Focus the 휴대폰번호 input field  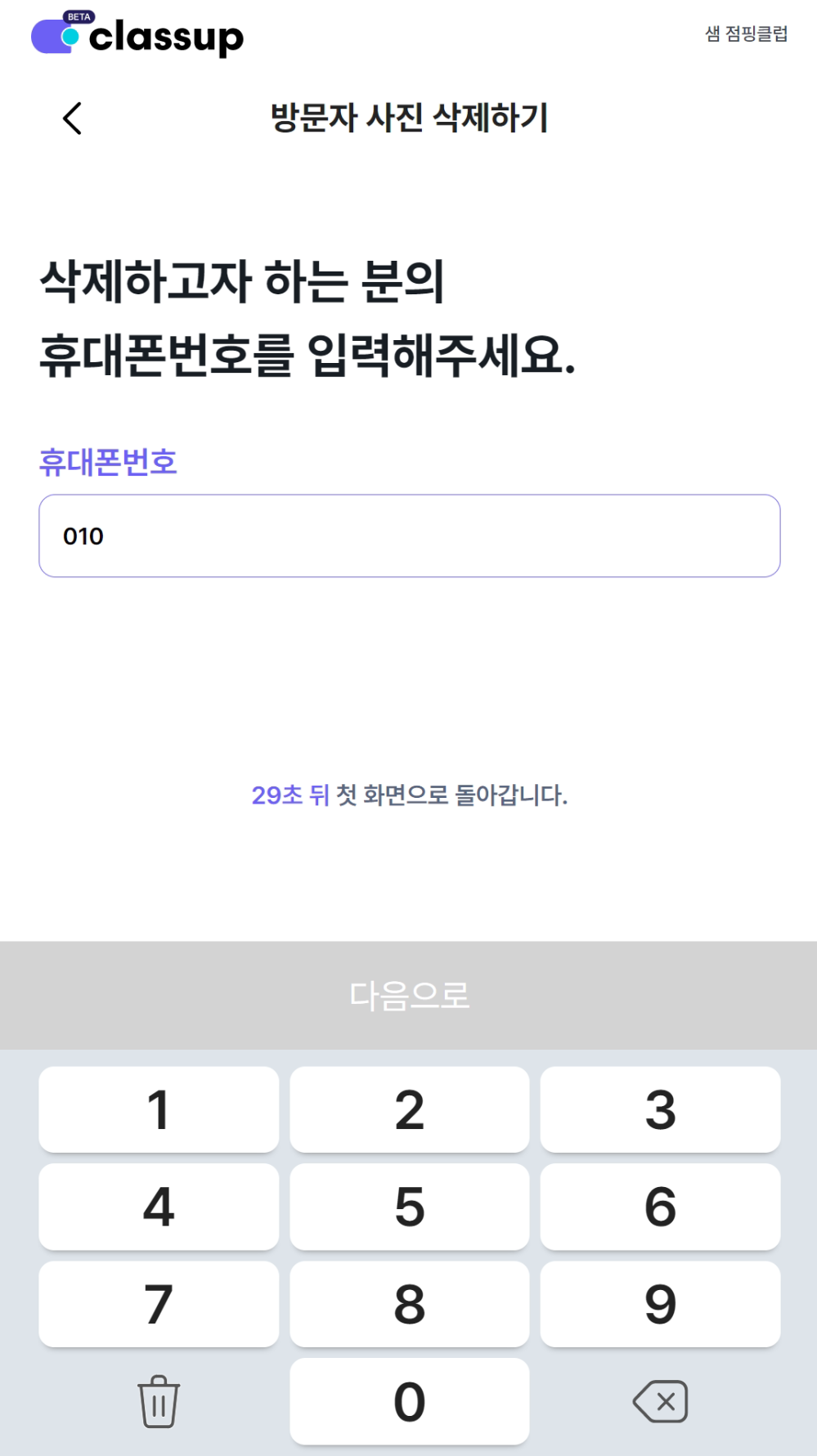tap(409, 535)
